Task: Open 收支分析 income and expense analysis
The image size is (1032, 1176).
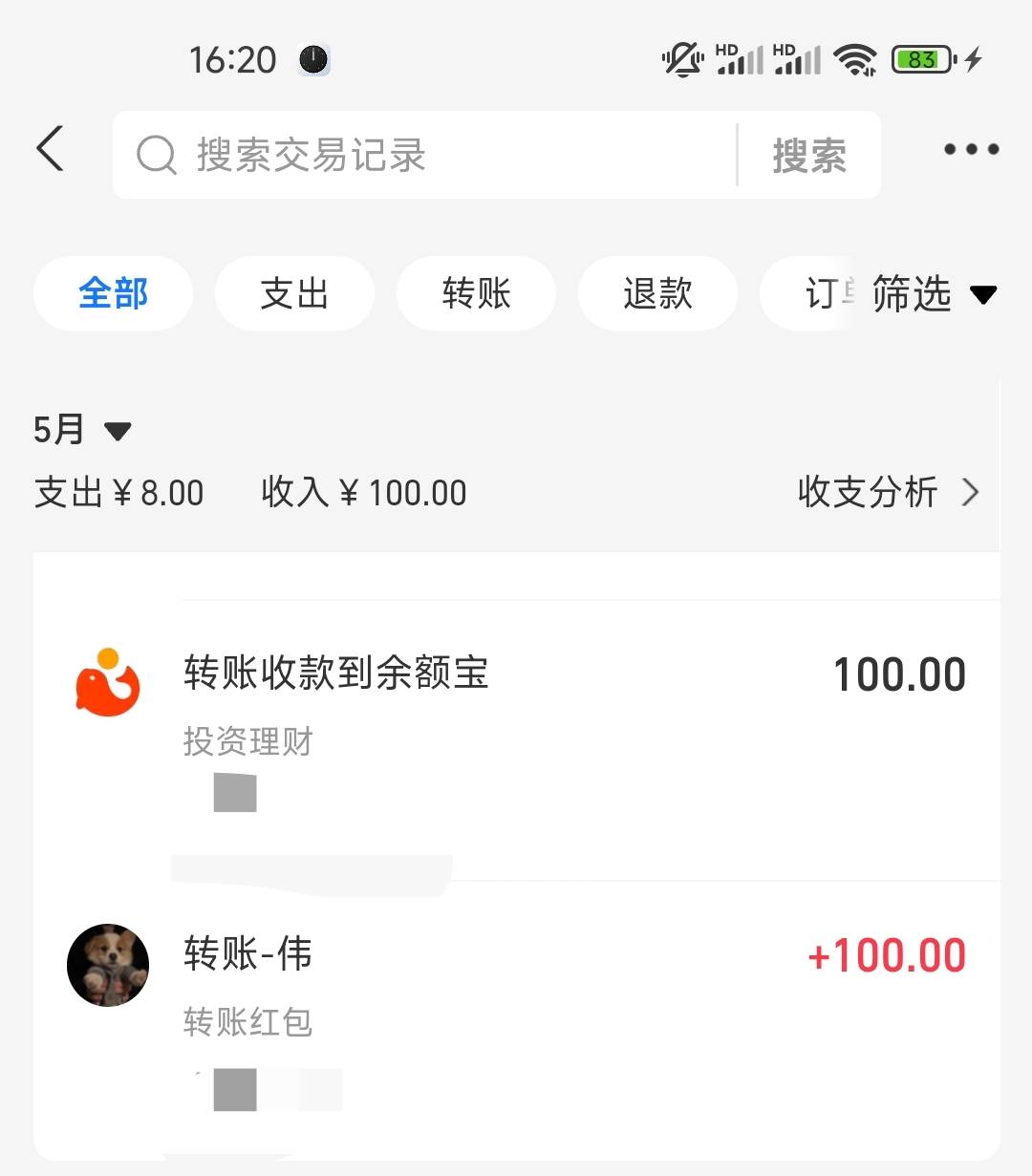Action: click(889, 493)
